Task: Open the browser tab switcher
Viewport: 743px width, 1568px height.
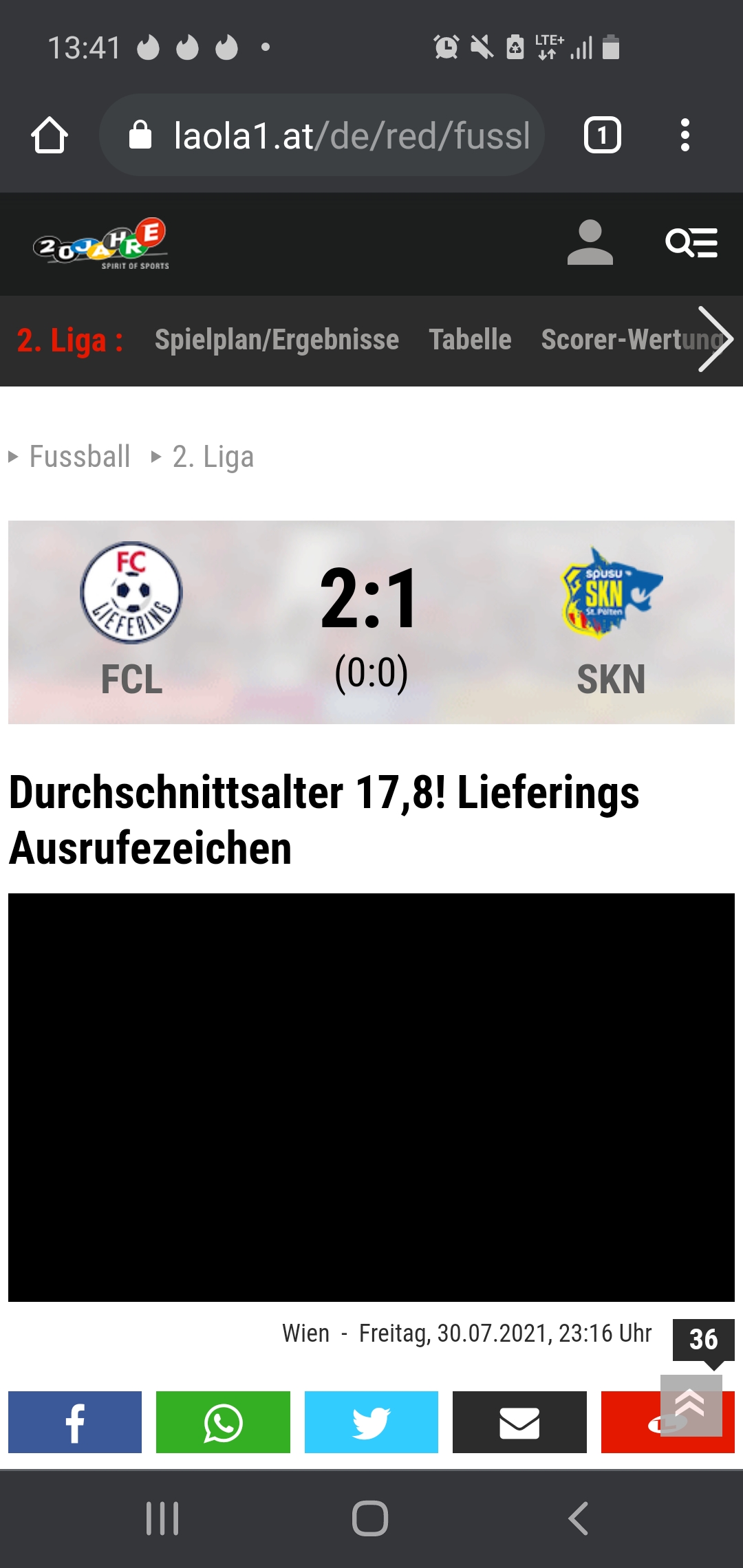Action: pyautogui.click(x=602, y=135)
